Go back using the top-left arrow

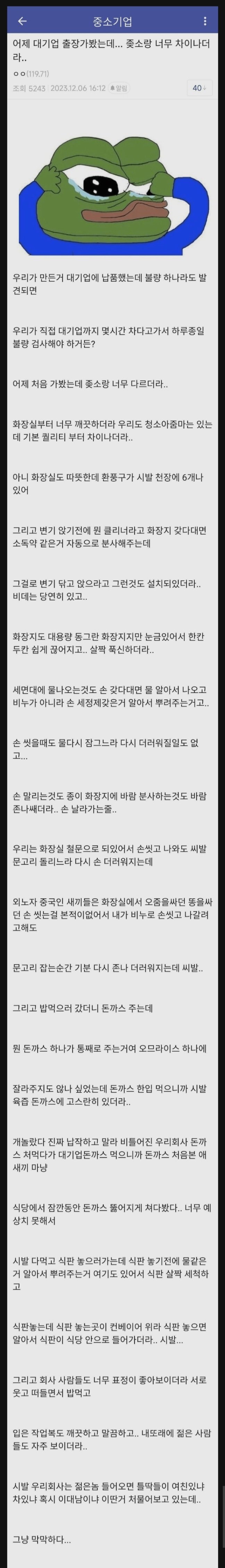22,21
